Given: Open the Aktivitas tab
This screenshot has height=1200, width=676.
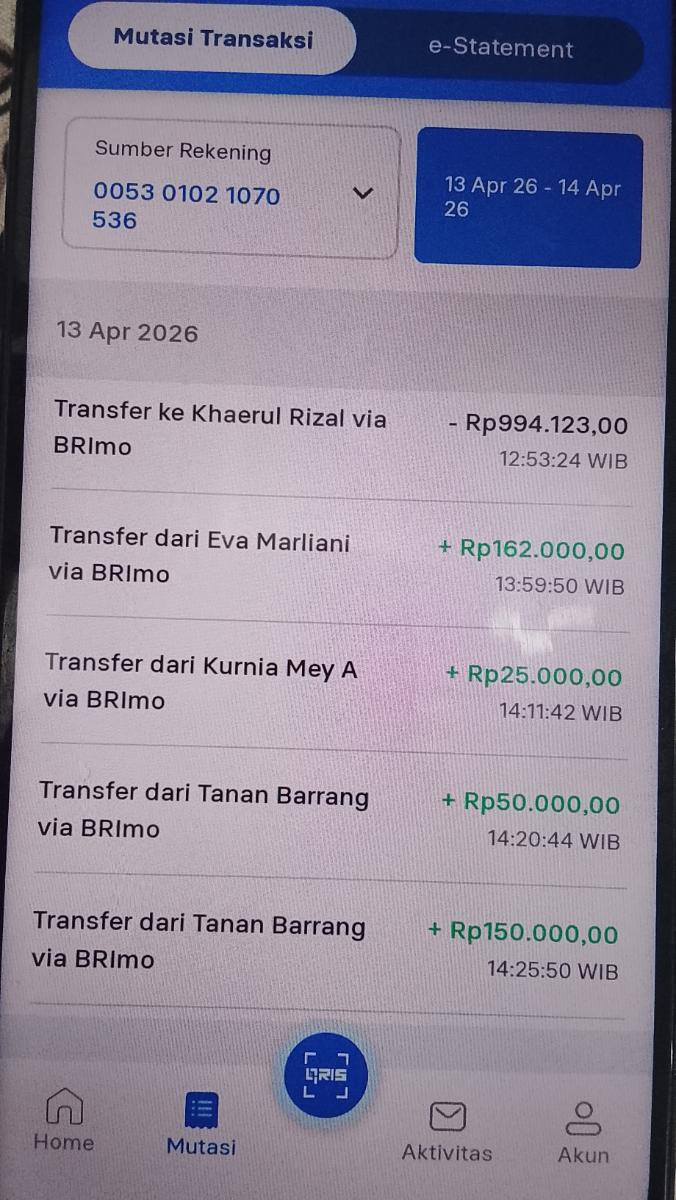Looking at the screenshot, I should click(x=447, y=1132).
